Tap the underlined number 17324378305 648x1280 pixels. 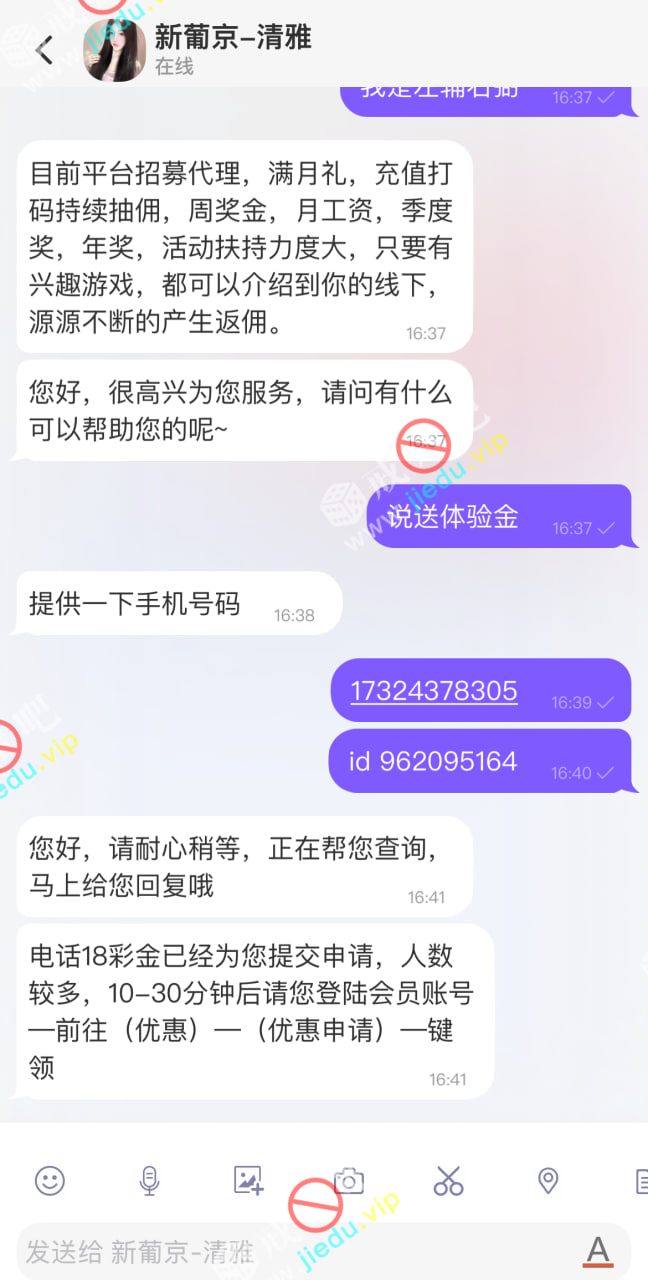(434, 691)
